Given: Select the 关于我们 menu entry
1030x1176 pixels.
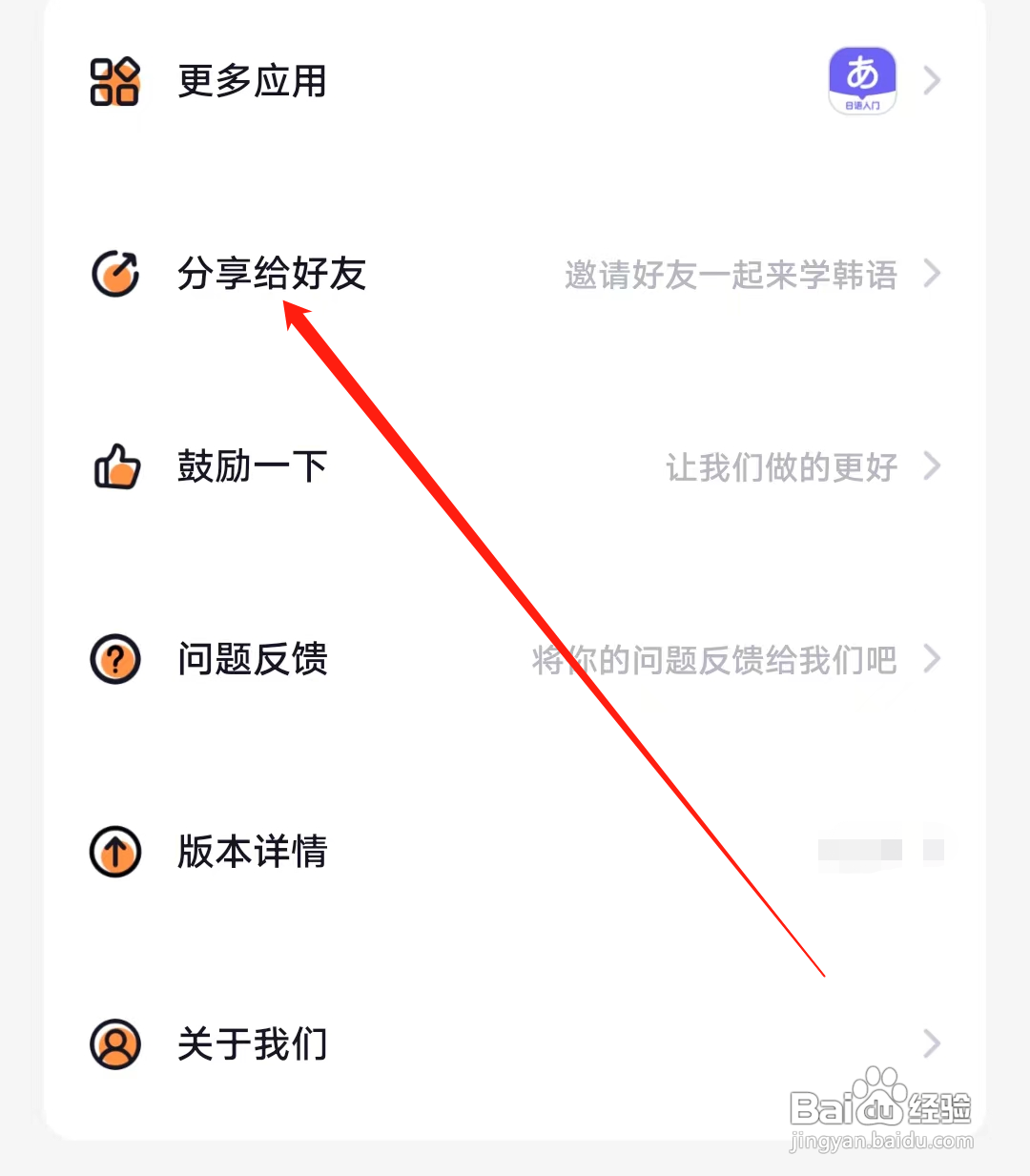Looking at the screenshot, I should point(252,1044).
